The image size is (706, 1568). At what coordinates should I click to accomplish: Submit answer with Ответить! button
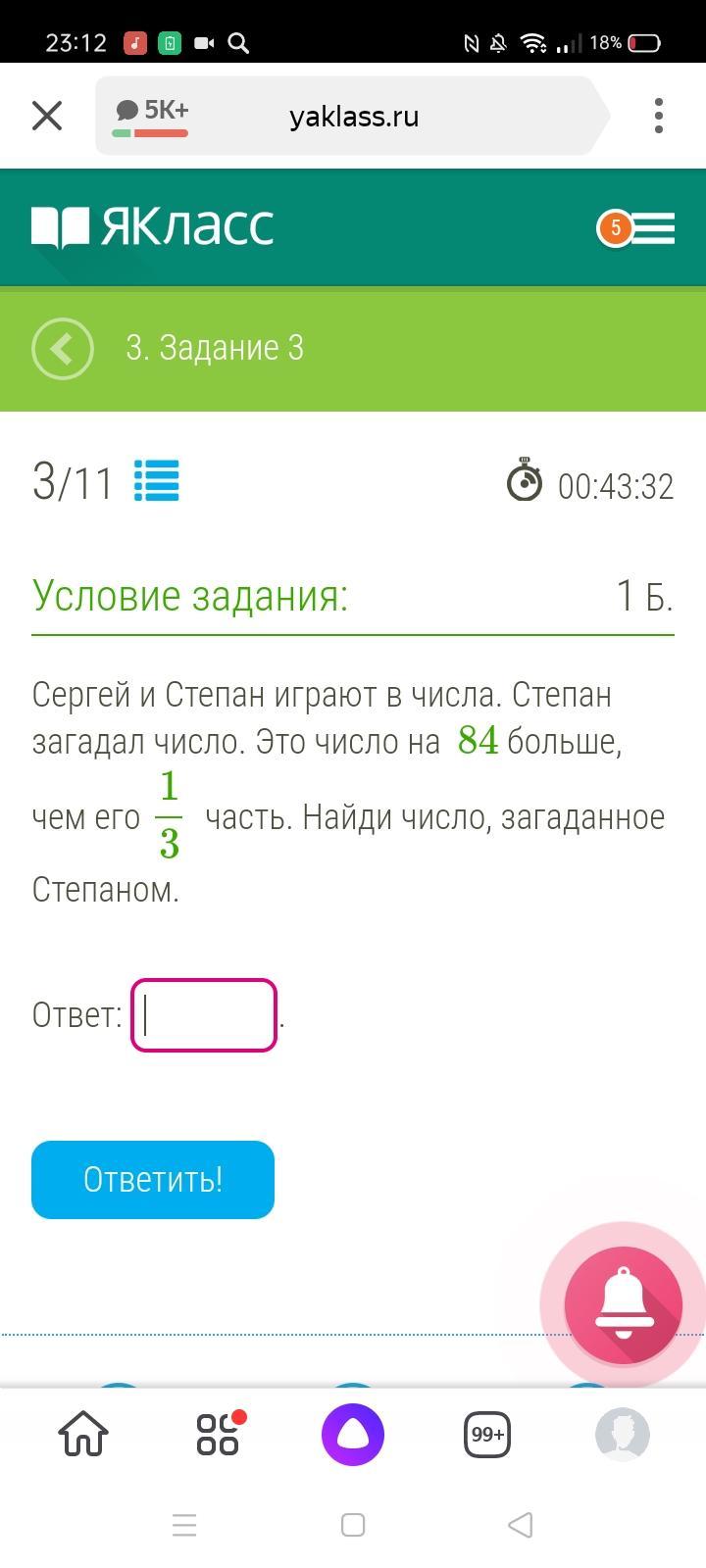pos(153,1180)
